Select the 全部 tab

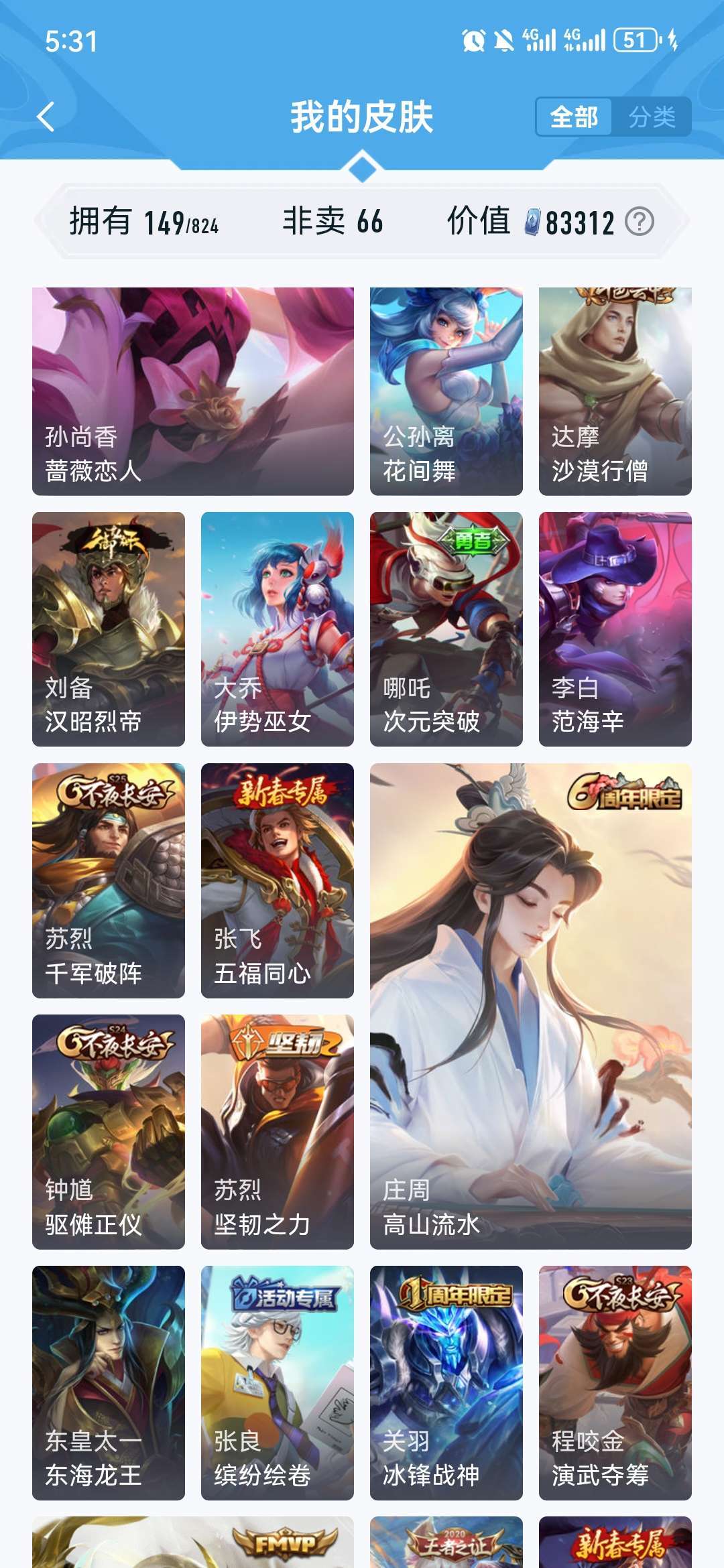[574, 117]
